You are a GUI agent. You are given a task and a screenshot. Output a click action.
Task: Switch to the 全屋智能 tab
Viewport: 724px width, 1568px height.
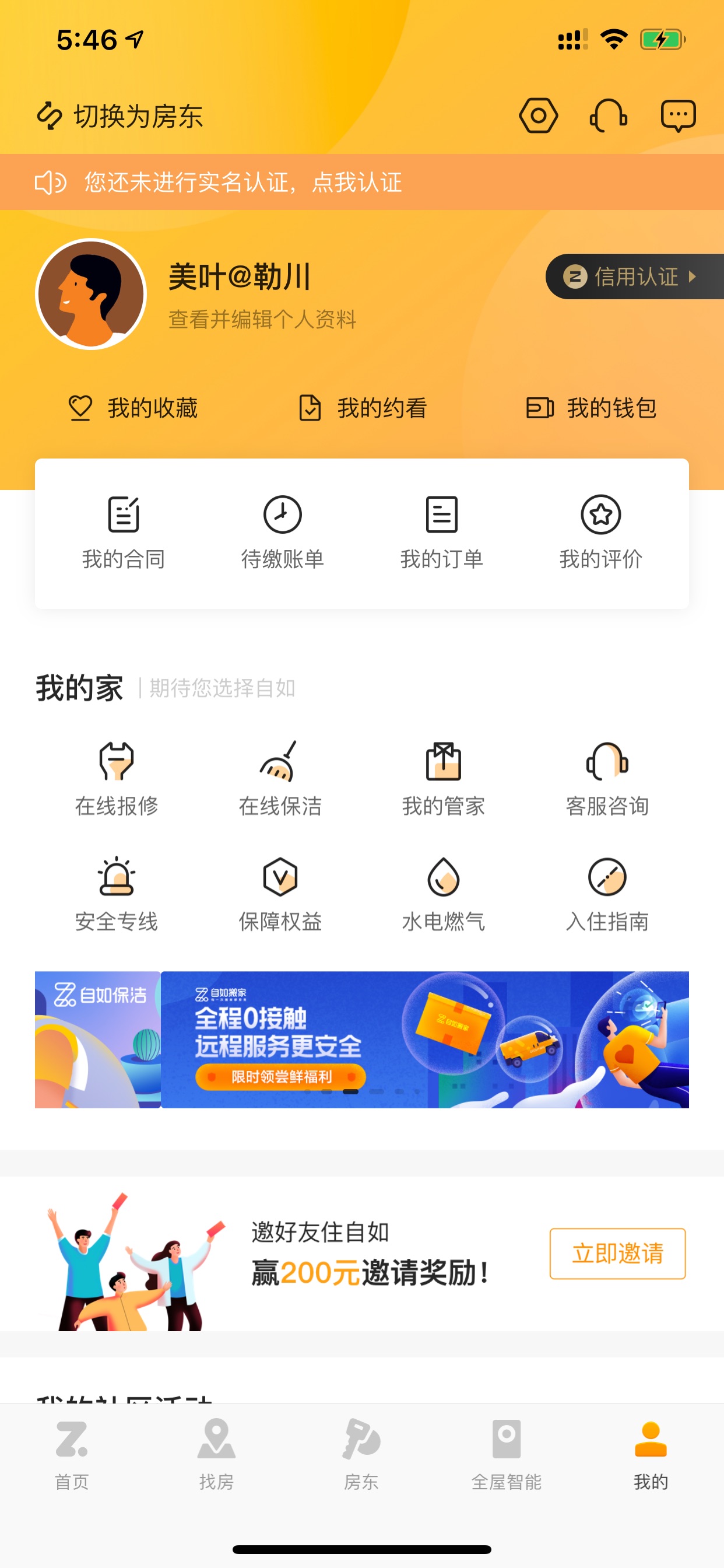506,1454
